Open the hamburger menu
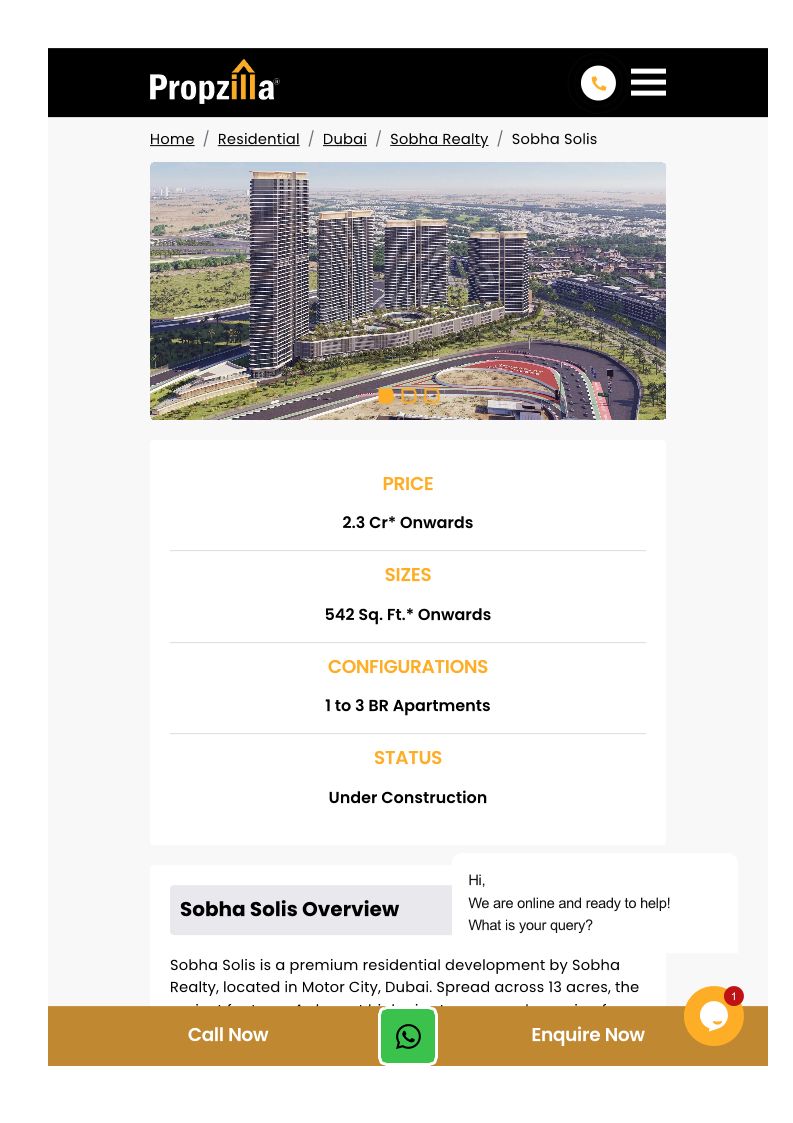The height and width of the screenshot is (1123, 793). [648, 82]
